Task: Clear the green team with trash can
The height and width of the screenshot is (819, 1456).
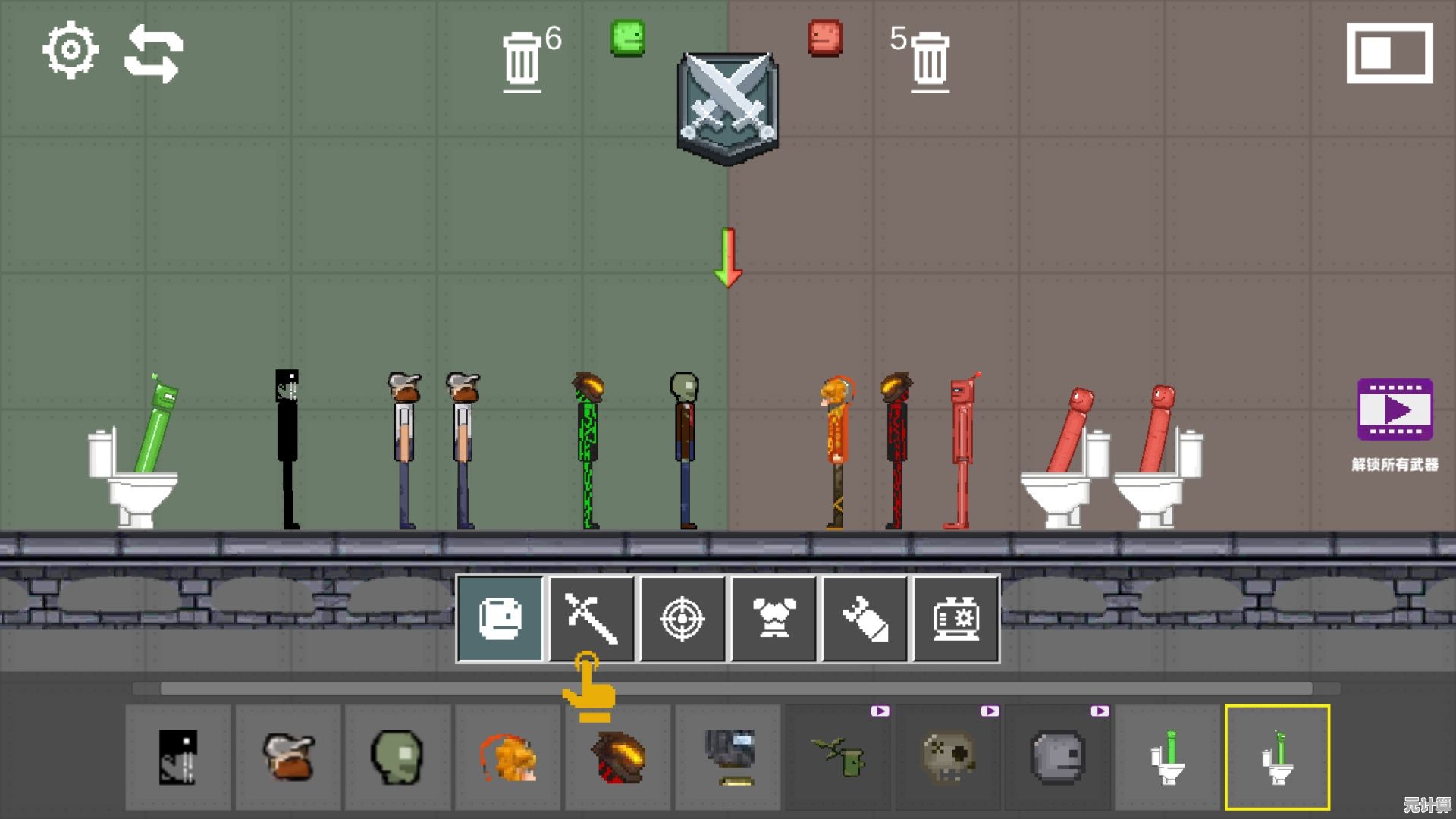Action: 522,59
